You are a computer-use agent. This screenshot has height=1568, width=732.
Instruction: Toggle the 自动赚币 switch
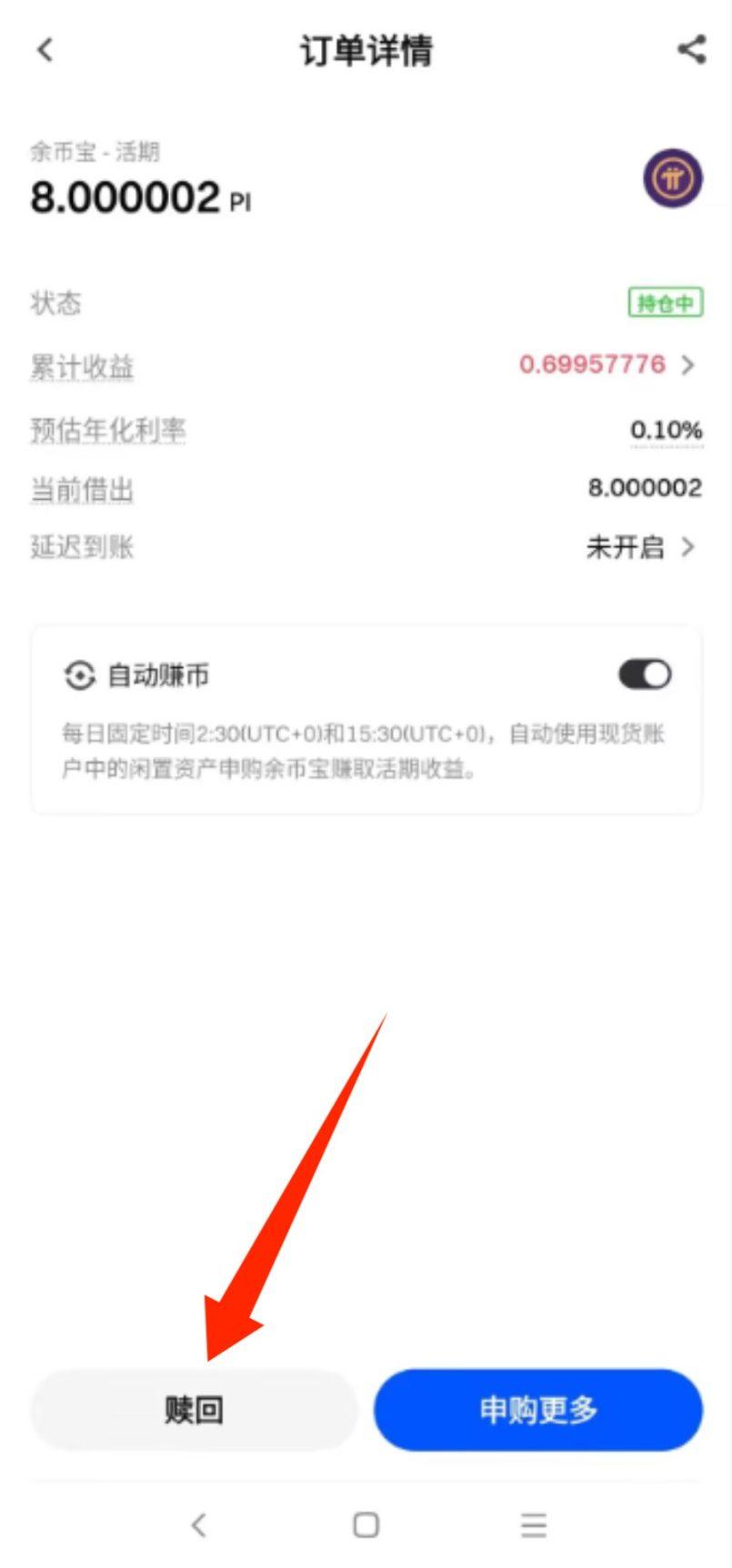click(645, 674)
